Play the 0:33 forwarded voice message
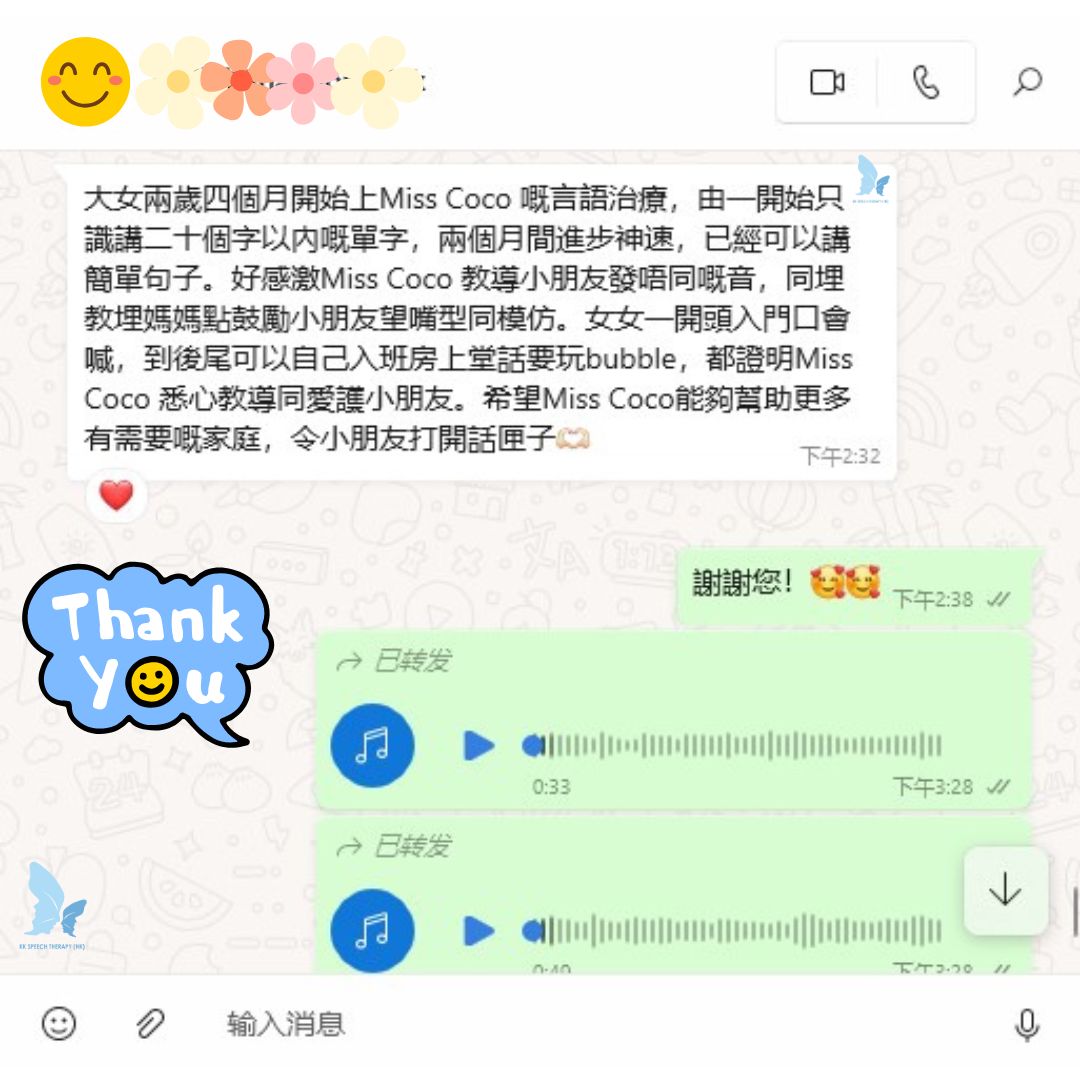Image resolution: width=1080 pixels, height=1080 pixels. click(x=479, y=745)
